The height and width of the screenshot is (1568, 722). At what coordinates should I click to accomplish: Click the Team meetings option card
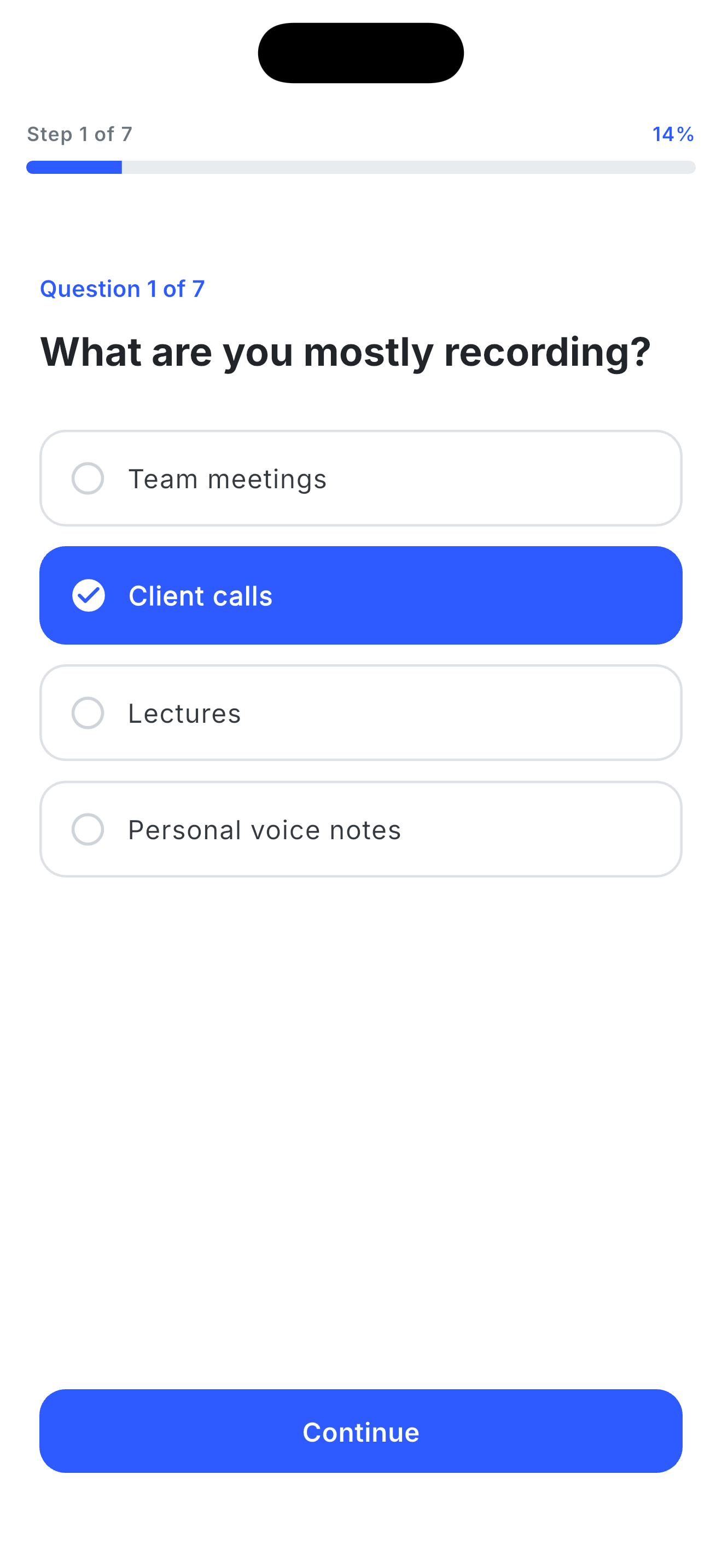(360, 478)
